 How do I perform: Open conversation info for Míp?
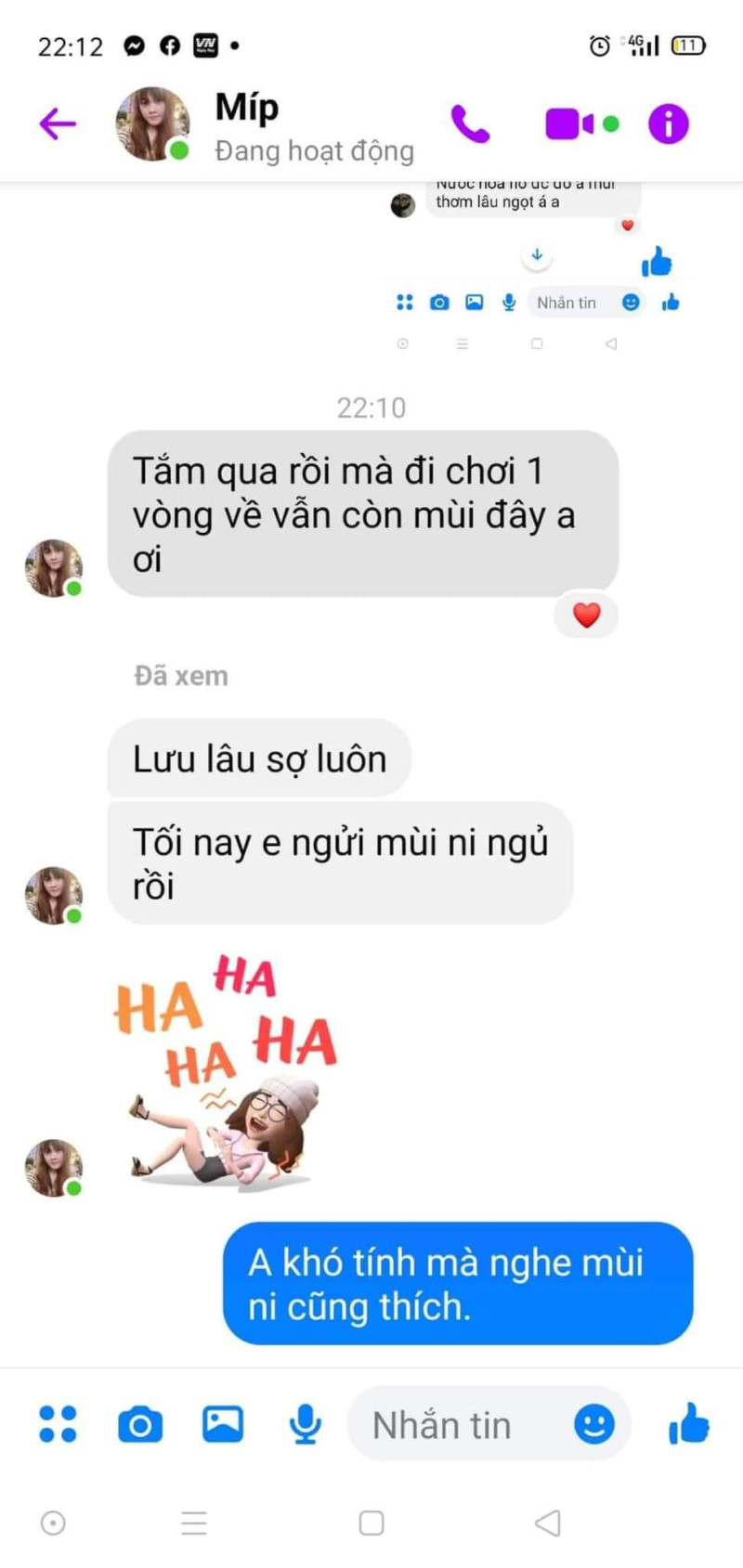[x=668, y=123]
